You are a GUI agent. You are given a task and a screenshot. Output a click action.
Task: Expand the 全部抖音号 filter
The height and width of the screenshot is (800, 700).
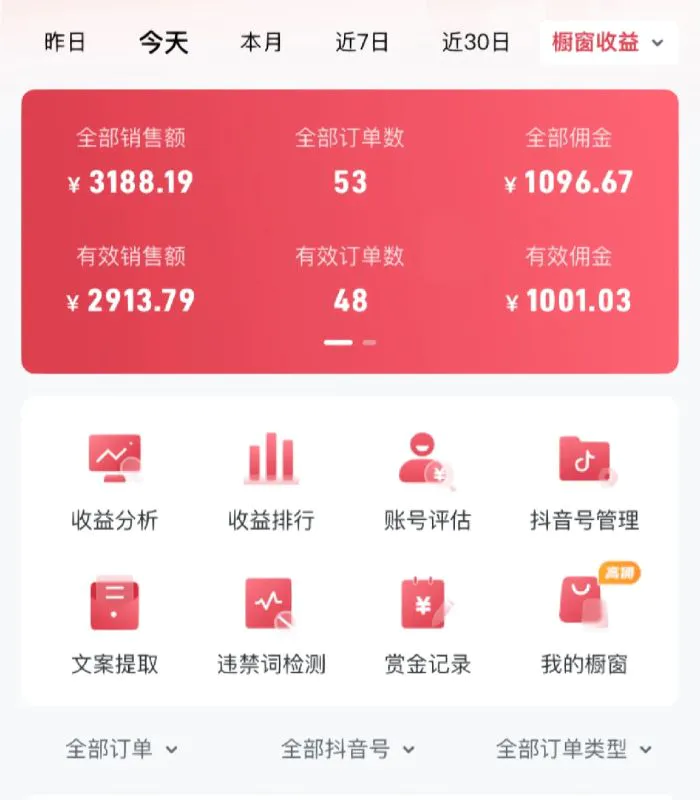(347, 748)
